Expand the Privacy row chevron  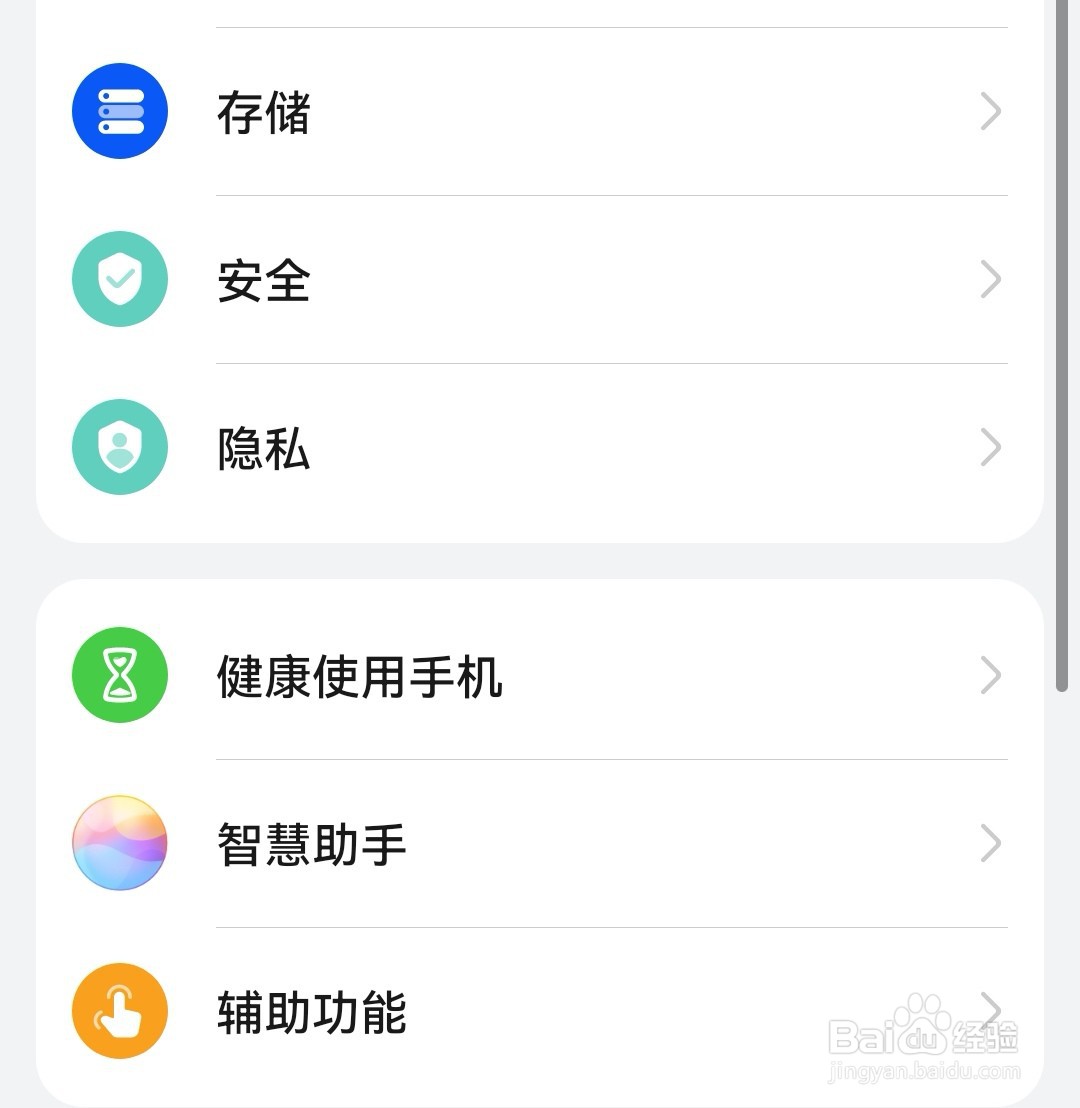pyautogui.click(x=990, y=447)
